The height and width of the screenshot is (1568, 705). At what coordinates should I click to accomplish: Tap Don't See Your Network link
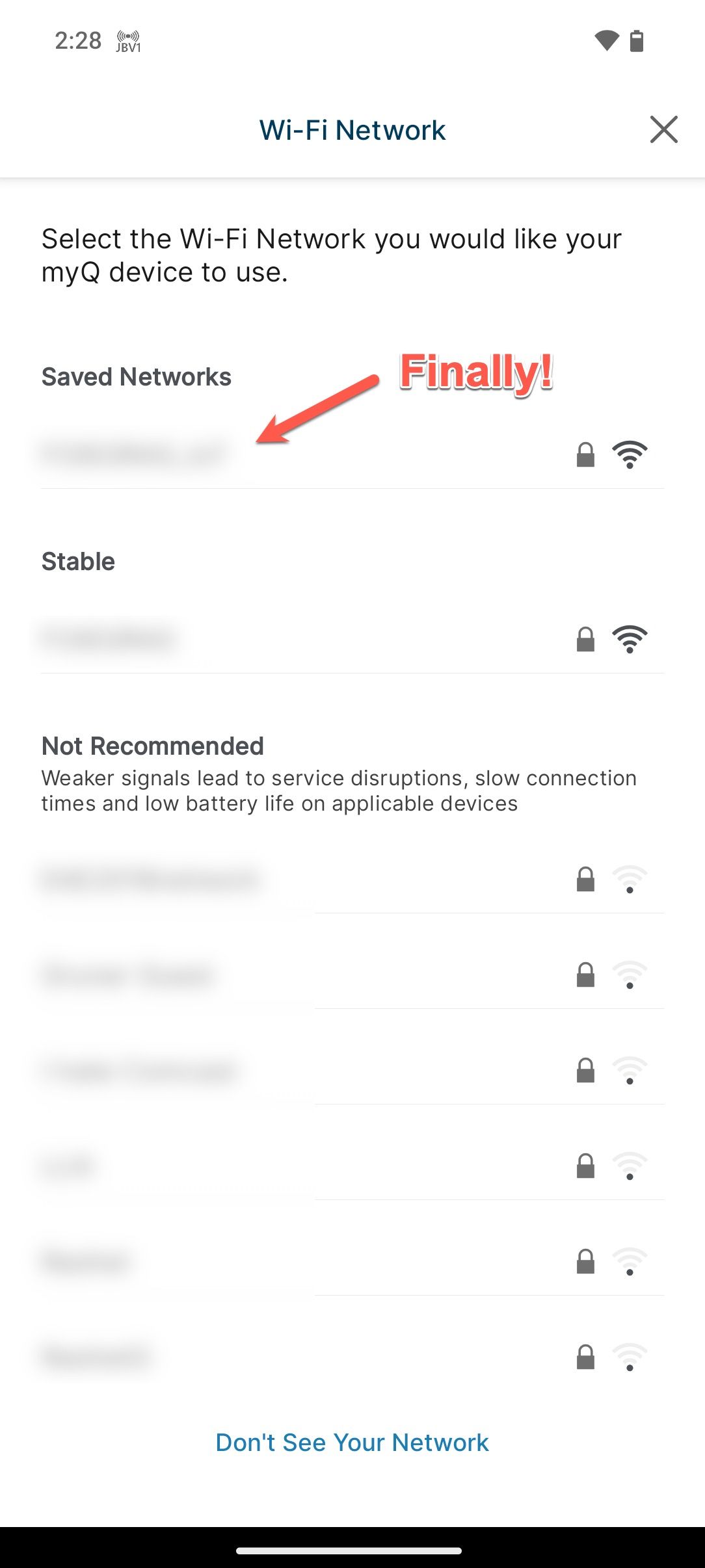pyautogui.click(x=352, y=1443)
